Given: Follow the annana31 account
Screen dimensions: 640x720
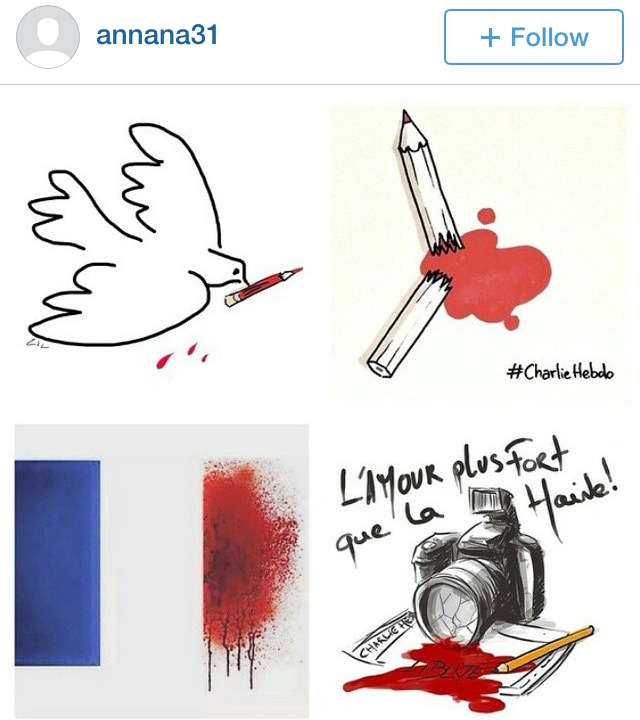Looking at the screenshot, I should 532,38.
